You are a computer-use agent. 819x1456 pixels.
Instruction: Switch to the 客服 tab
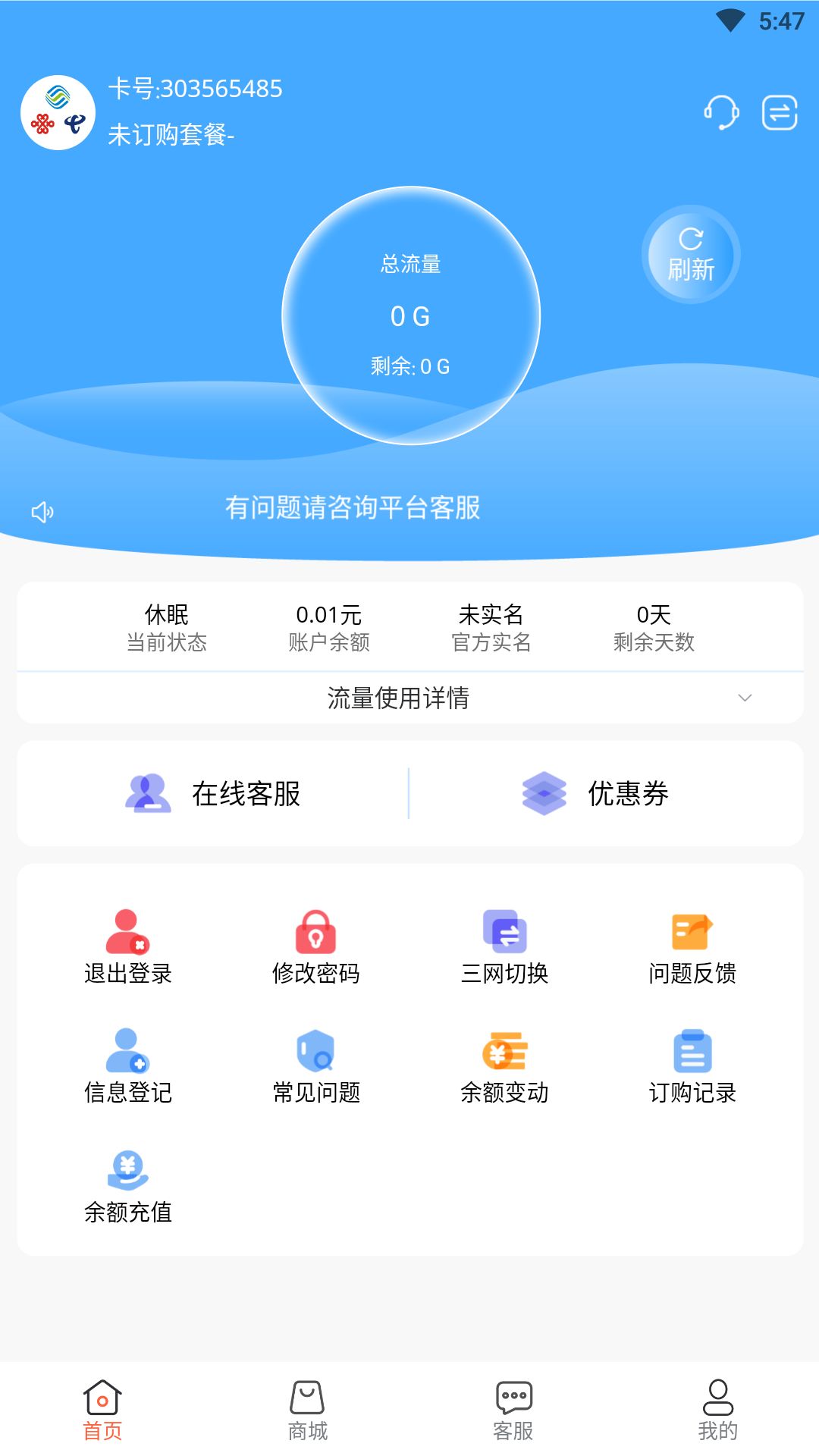coord(513,1410)
